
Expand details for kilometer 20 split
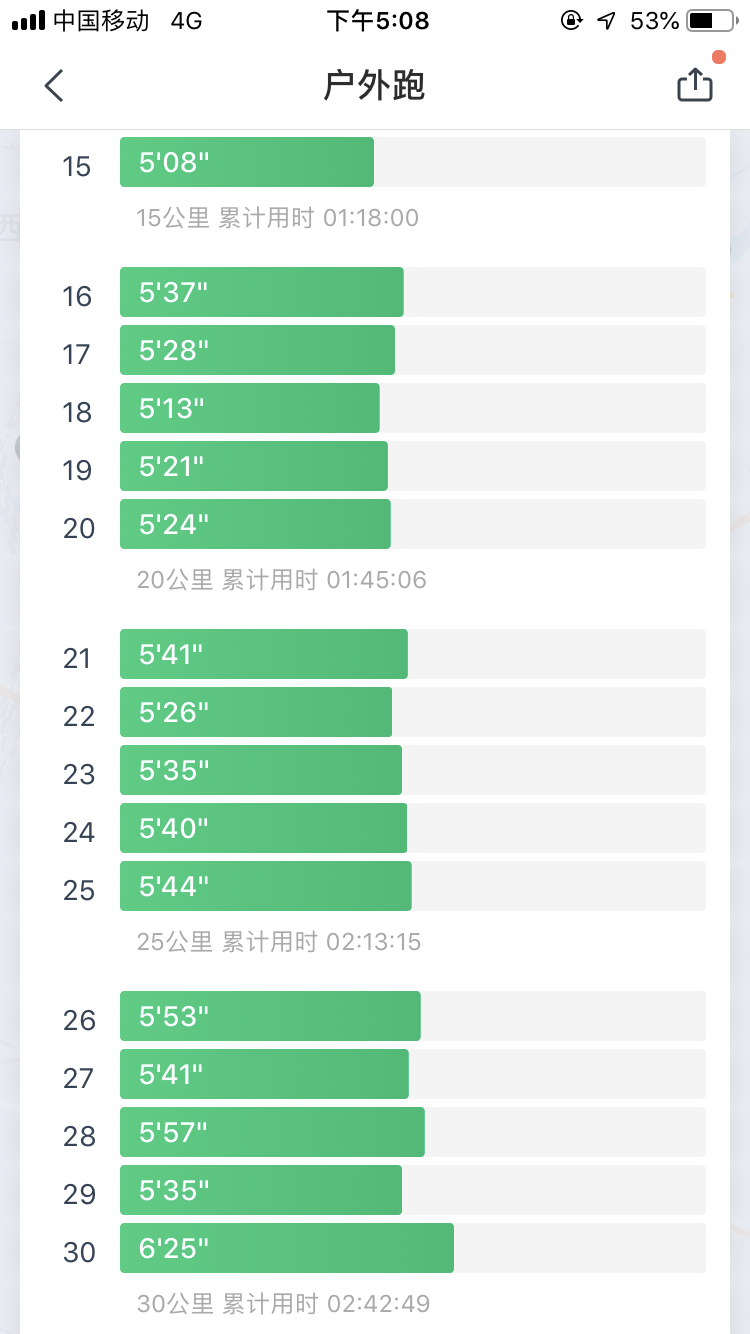[254, 524]
